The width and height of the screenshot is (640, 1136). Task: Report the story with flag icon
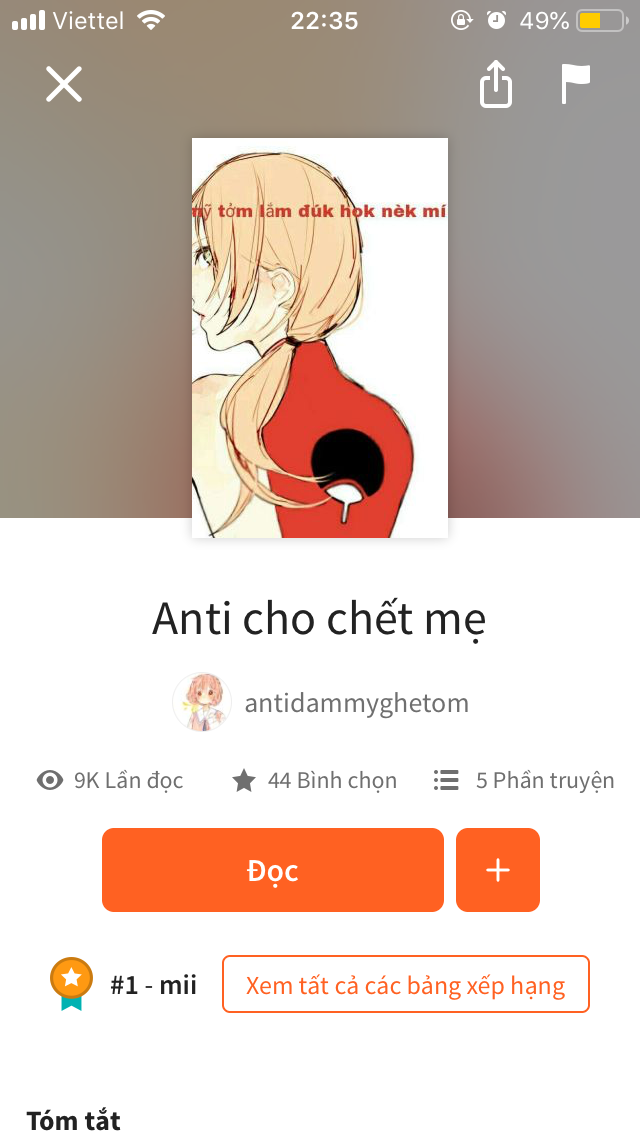(575, 84)
